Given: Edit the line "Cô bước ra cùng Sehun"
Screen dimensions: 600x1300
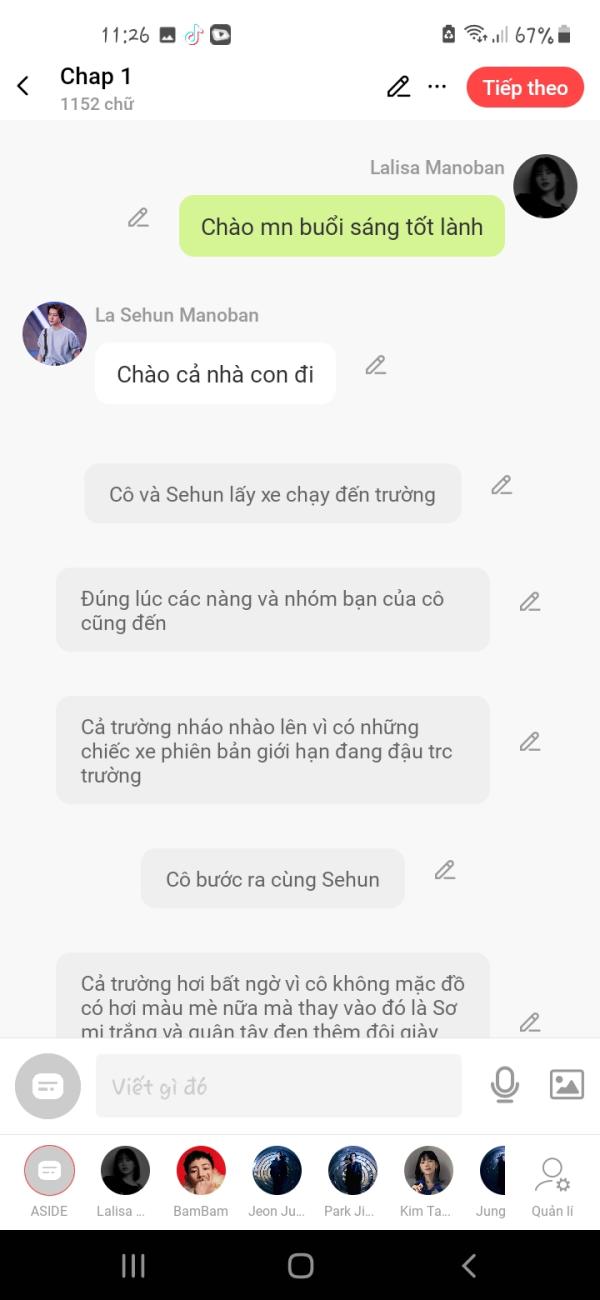Looking at the screenshot, I should tap(445, 870).
